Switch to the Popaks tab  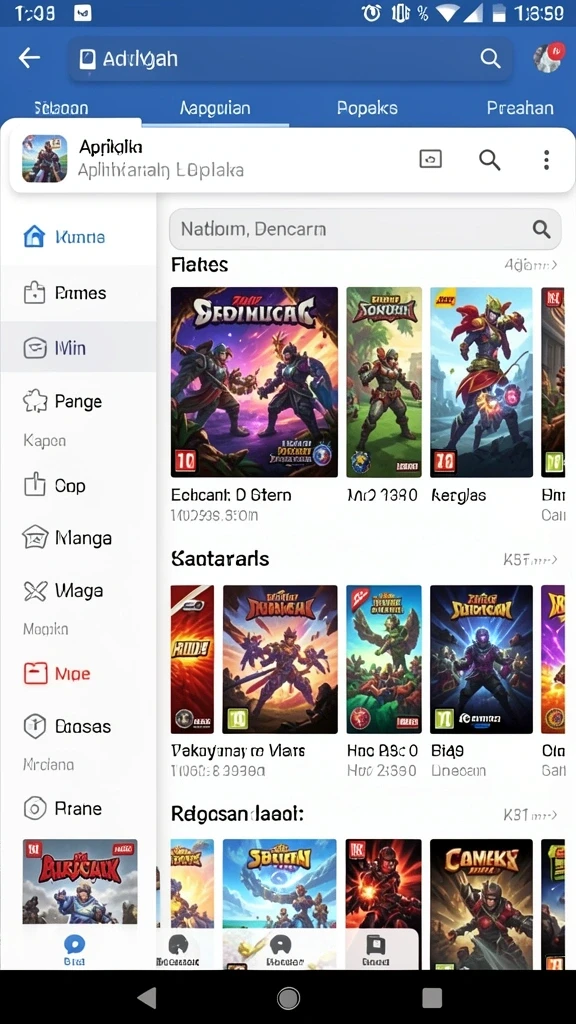(367, 108)
